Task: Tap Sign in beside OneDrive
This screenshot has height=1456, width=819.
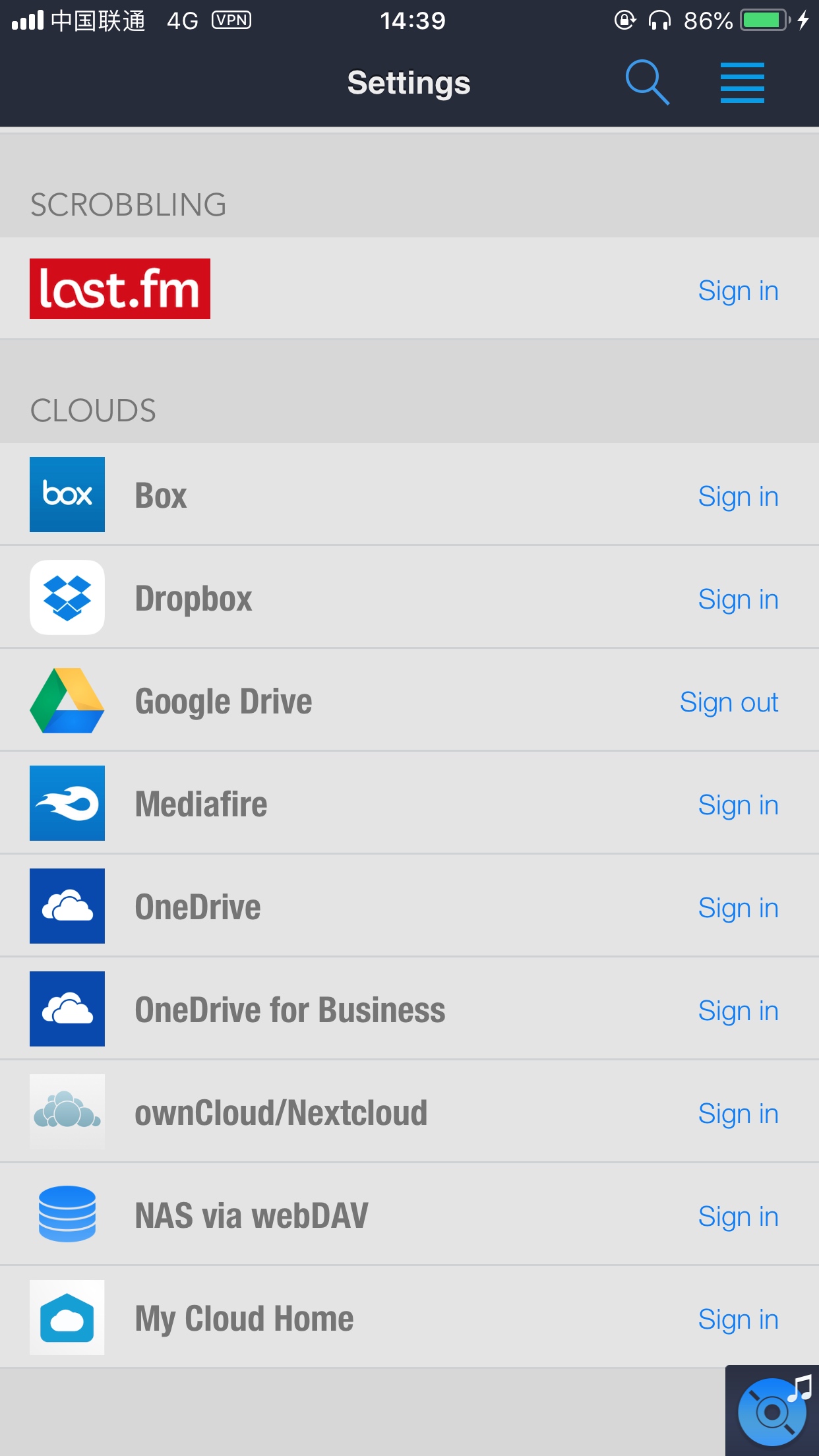Action: coord(738,908)
